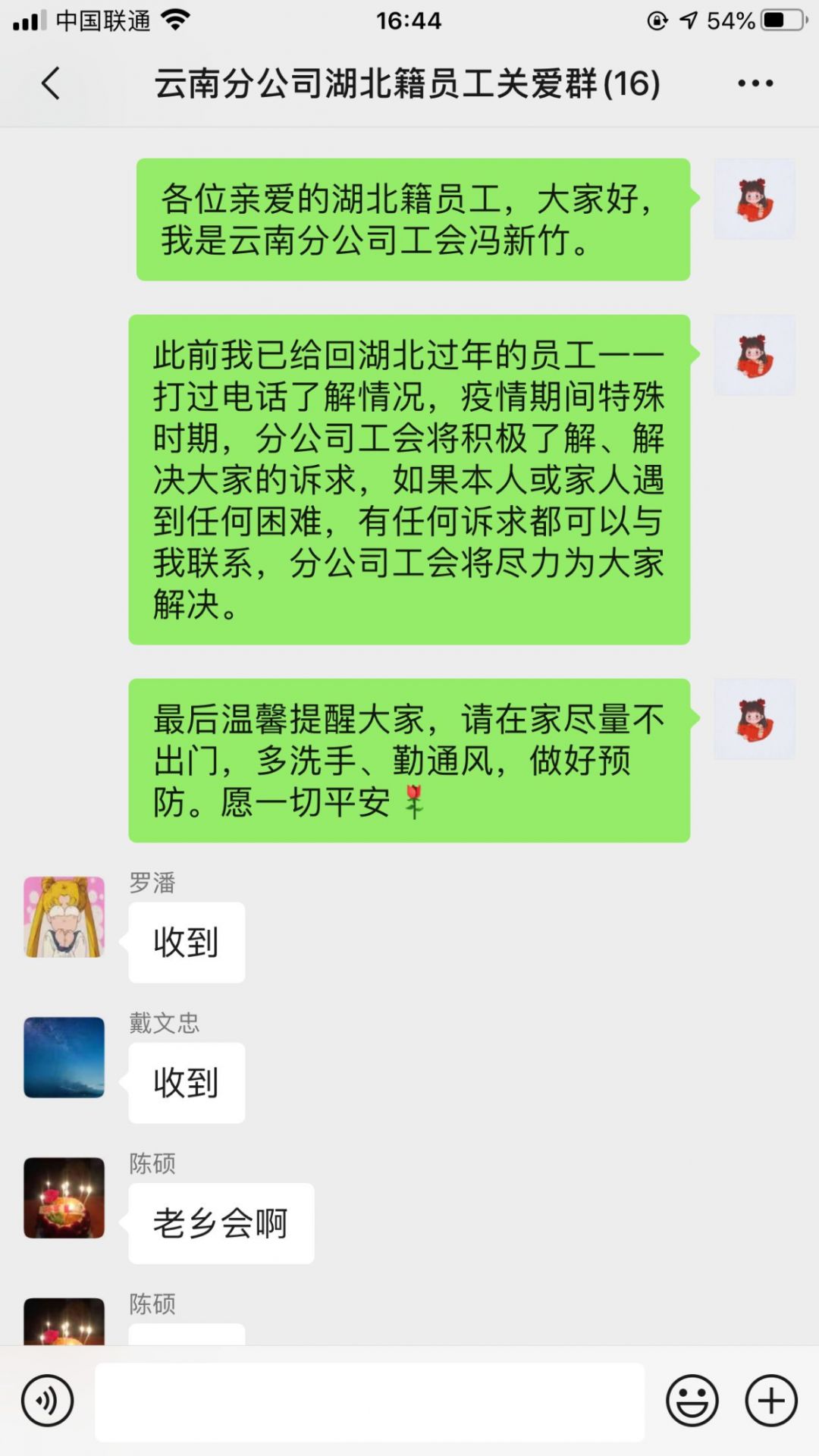
Task: Open 戴文忠's profile avatar
Action: 64,1057
